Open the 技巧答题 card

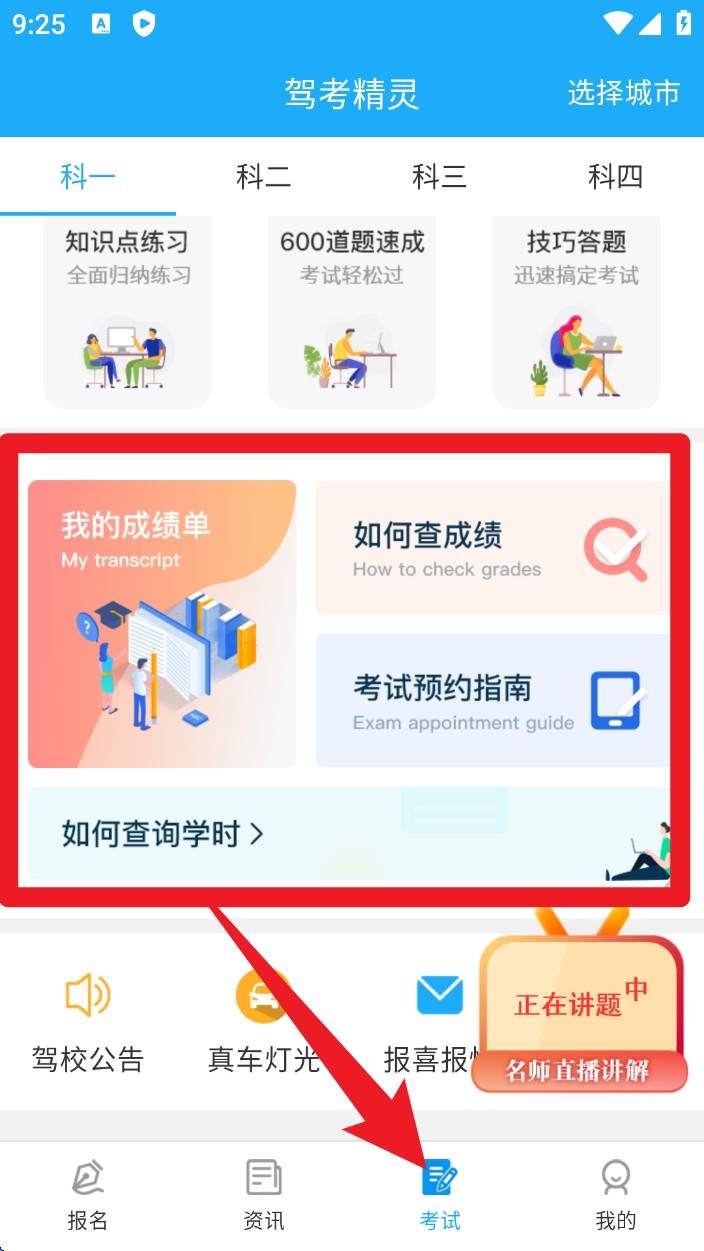(x=576, y=312)
